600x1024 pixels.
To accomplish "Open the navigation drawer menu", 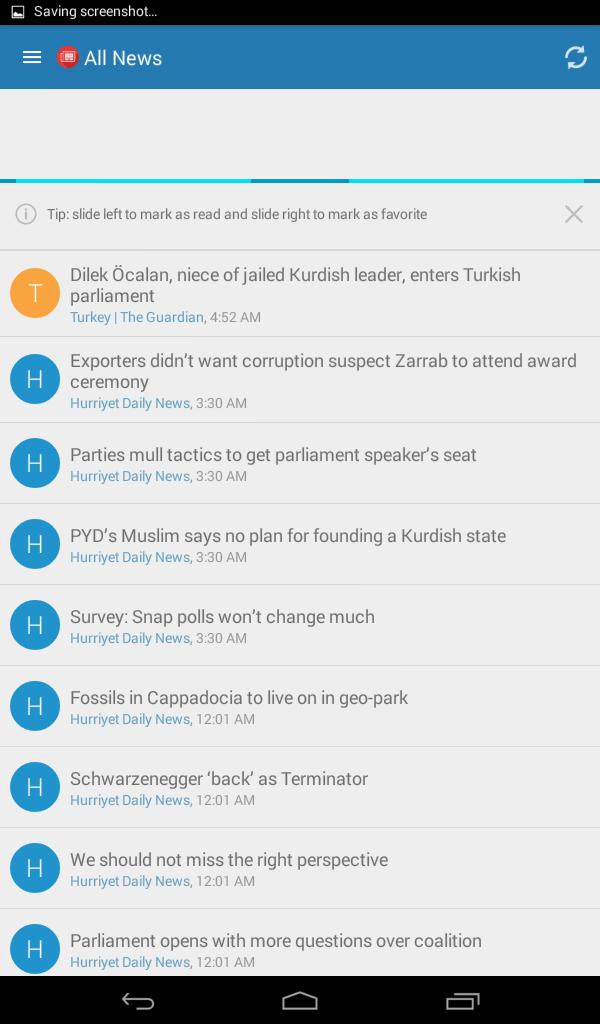I will [x=32, y=58].
